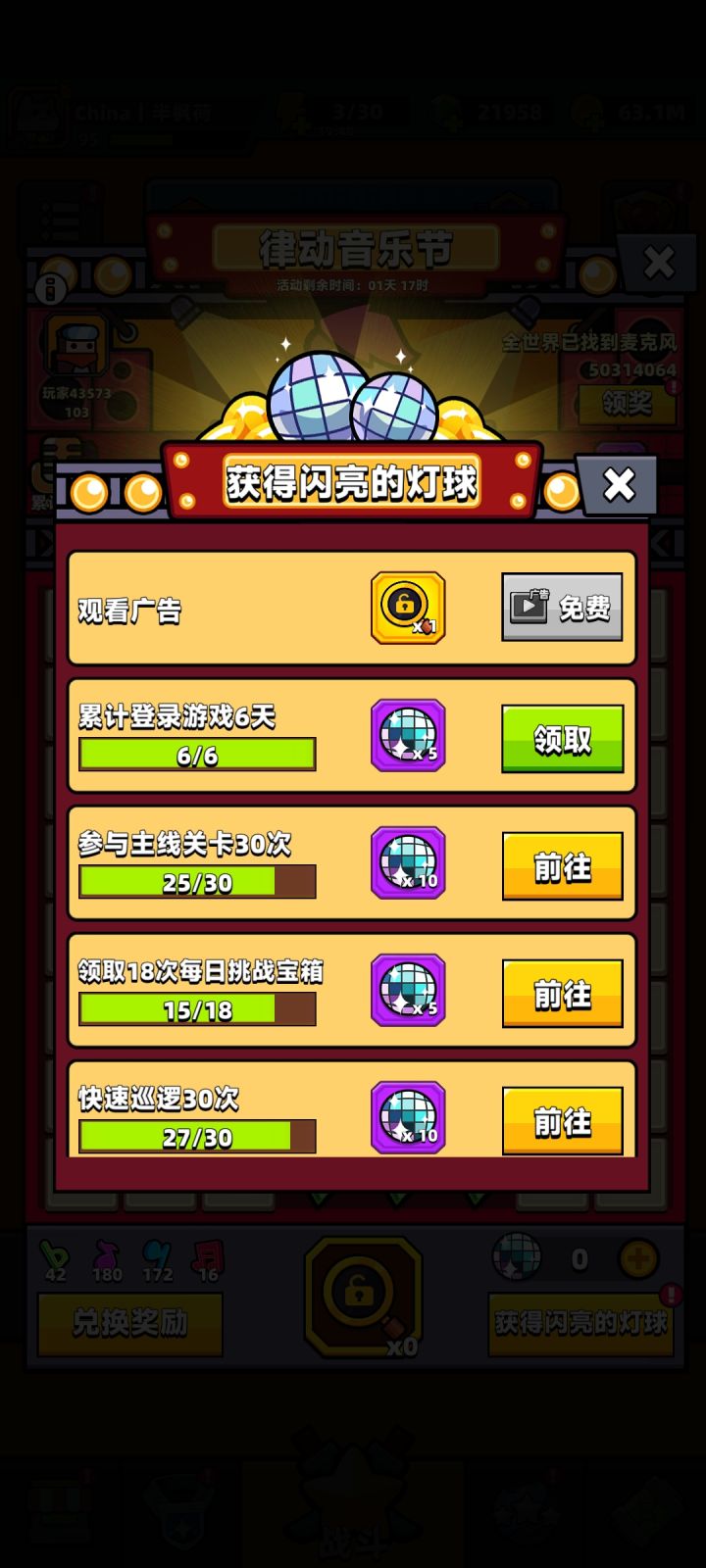Tap the 25/30 green progress bar
The height and width of the screenshot is (1568, 706).
[x=195, y=883]
